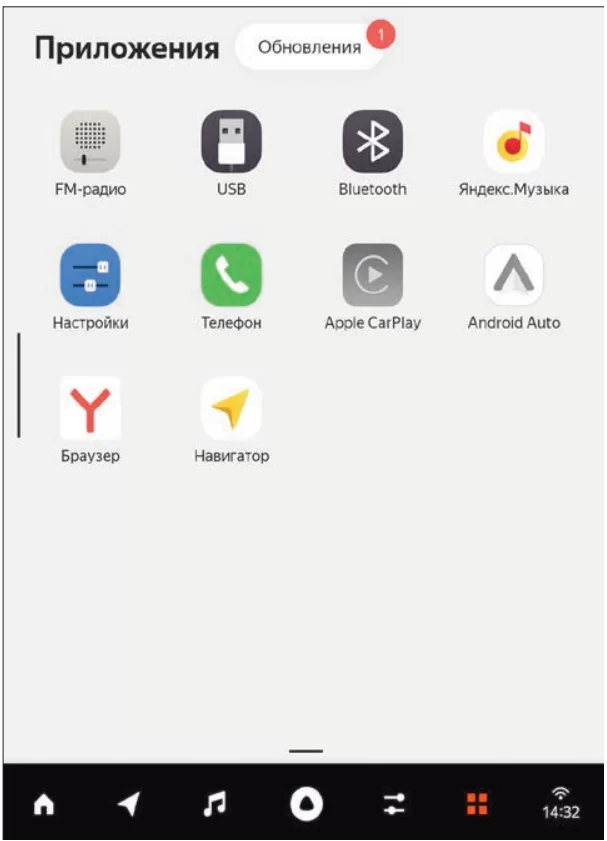Activate the Alice voice assistant

[305, 805]
